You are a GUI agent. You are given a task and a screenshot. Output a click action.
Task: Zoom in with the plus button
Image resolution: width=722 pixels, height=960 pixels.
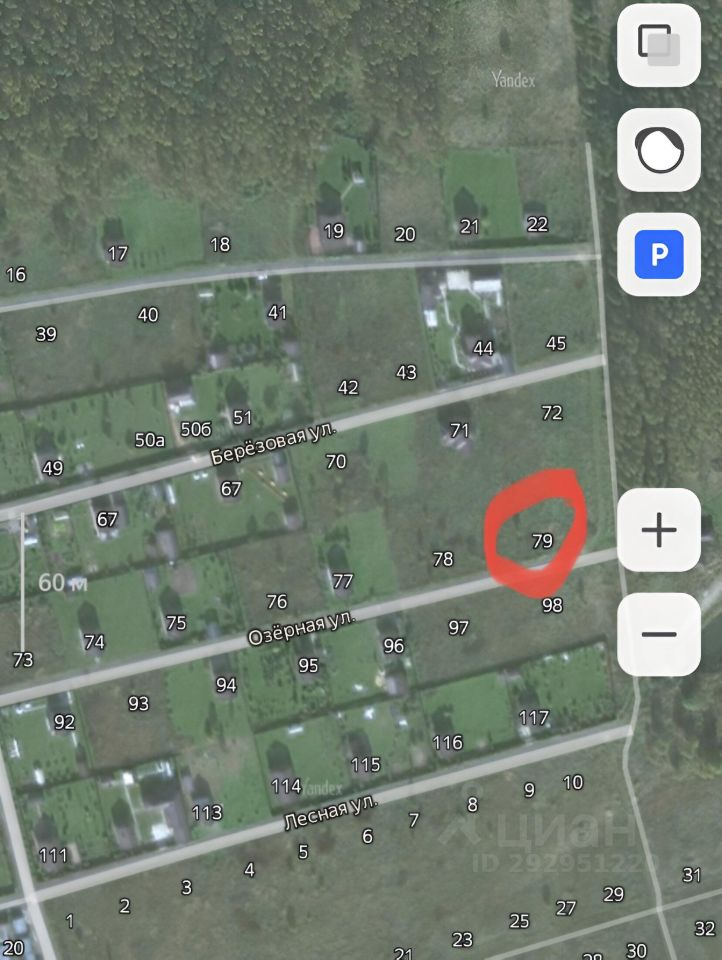click(x=659, y=530)
